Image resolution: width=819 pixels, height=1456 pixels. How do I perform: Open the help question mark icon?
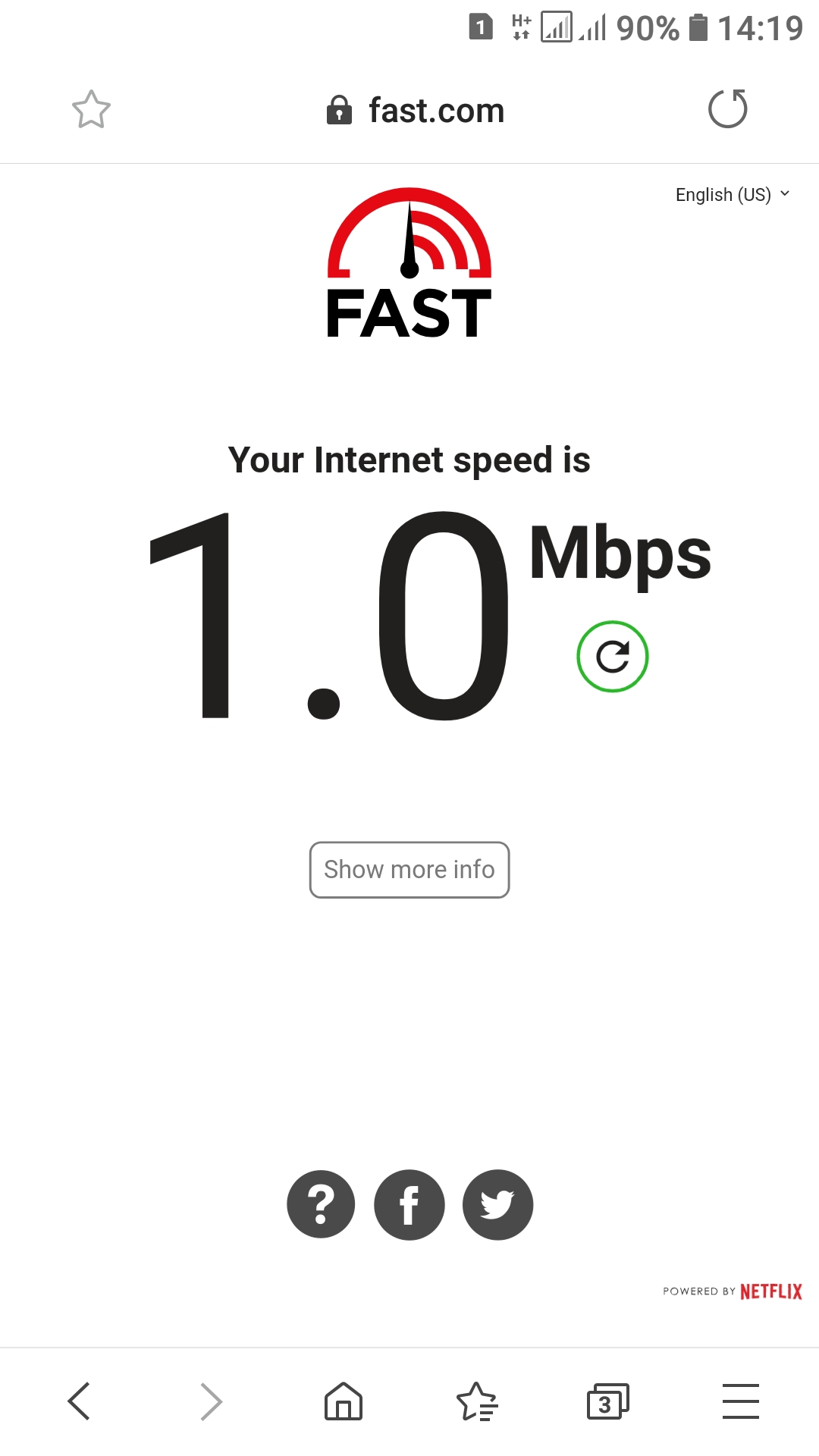click(320, 1205)
